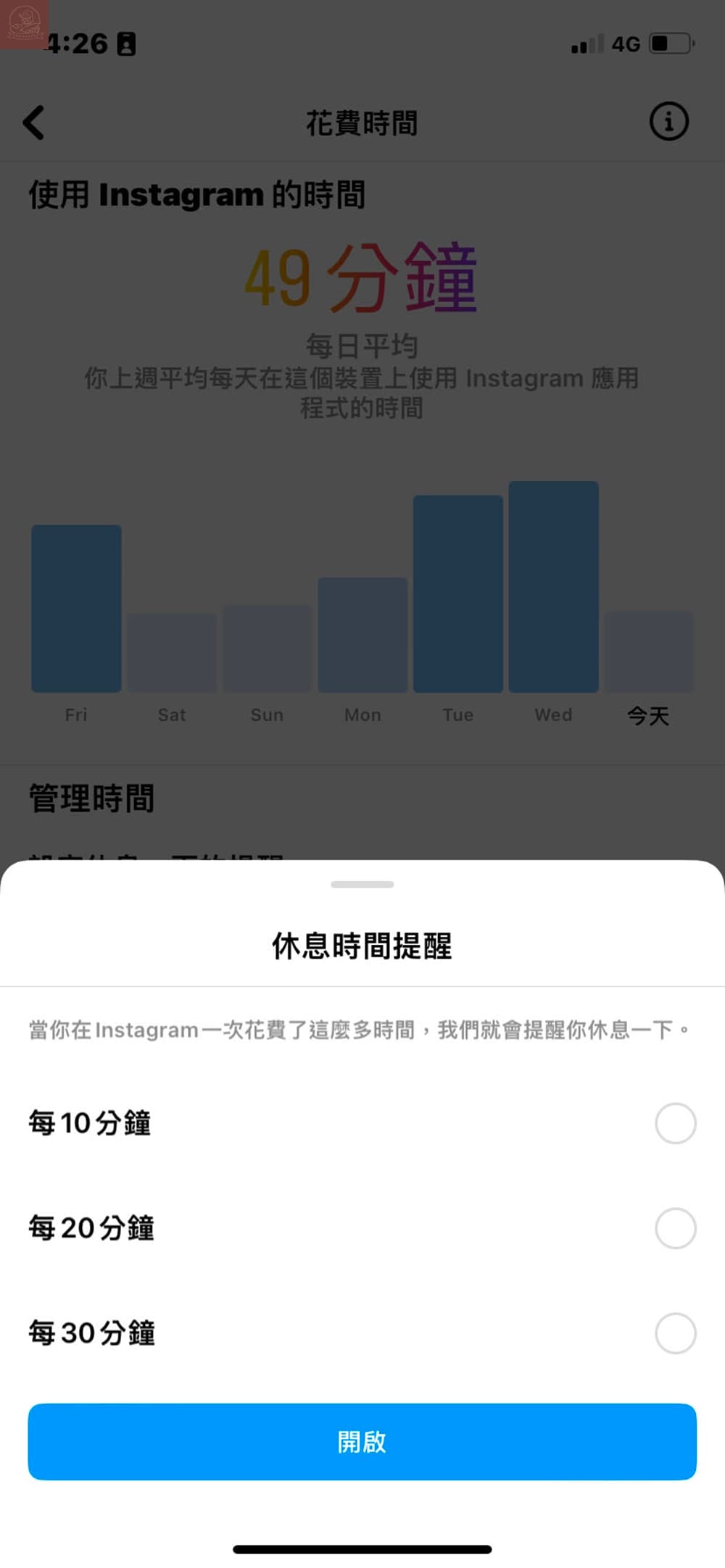The height and width of the screenshot is (1568, 725).
Task: Tap the cellular signal bars icon
Action: click(x=584, y=45)
